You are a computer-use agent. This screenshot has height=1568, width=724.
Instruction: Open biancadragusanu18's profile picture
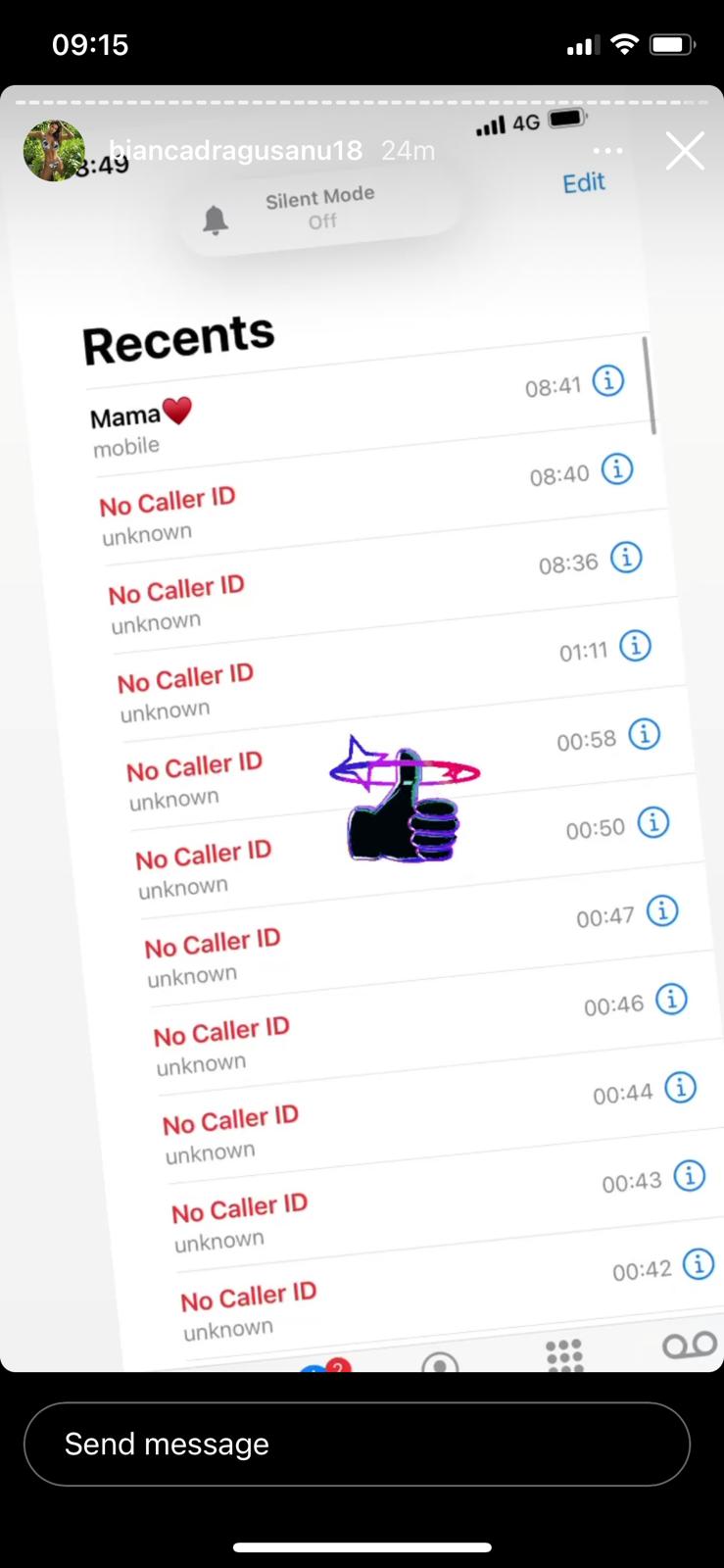click(53, 151)
